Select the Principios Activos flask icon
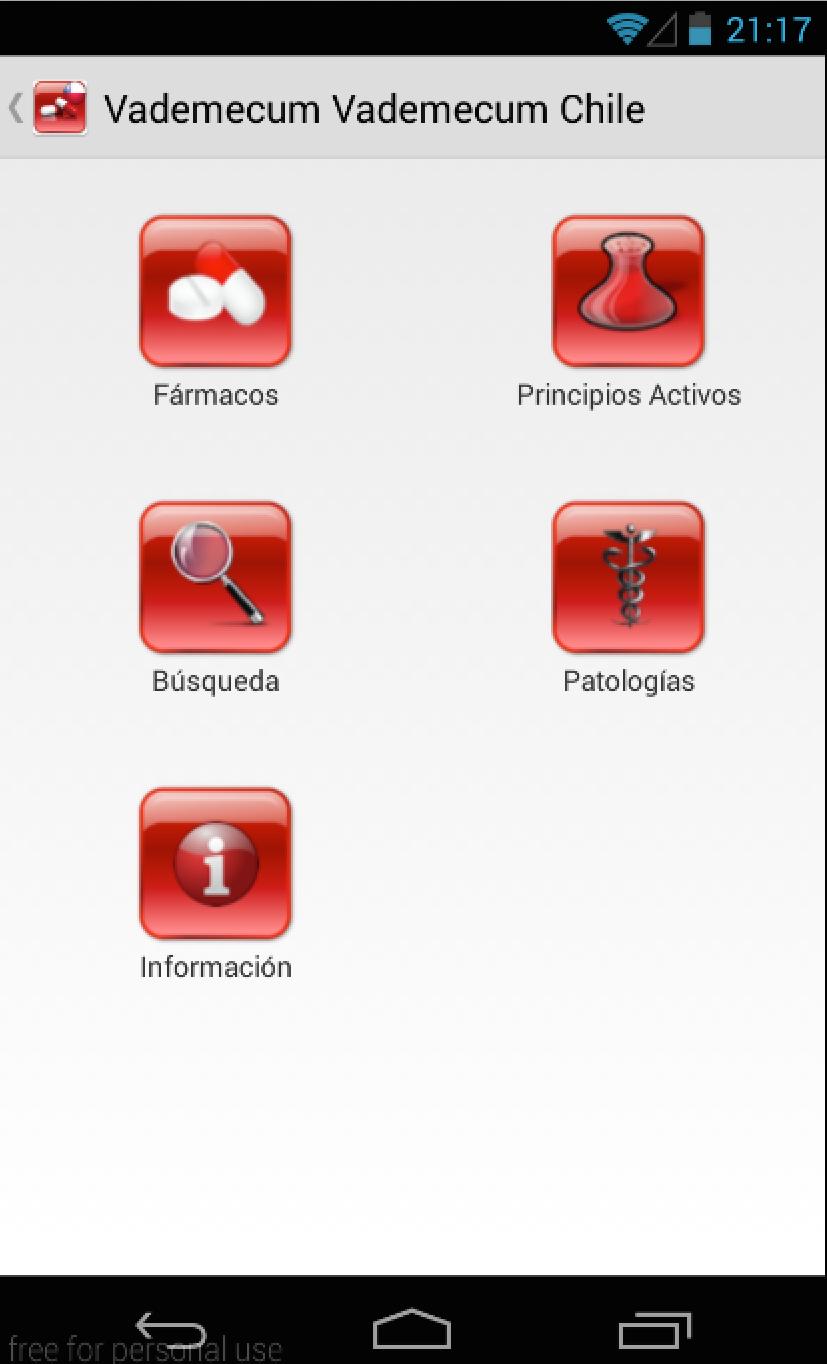Screen dimensions: 827x1364 click(628, 289)
